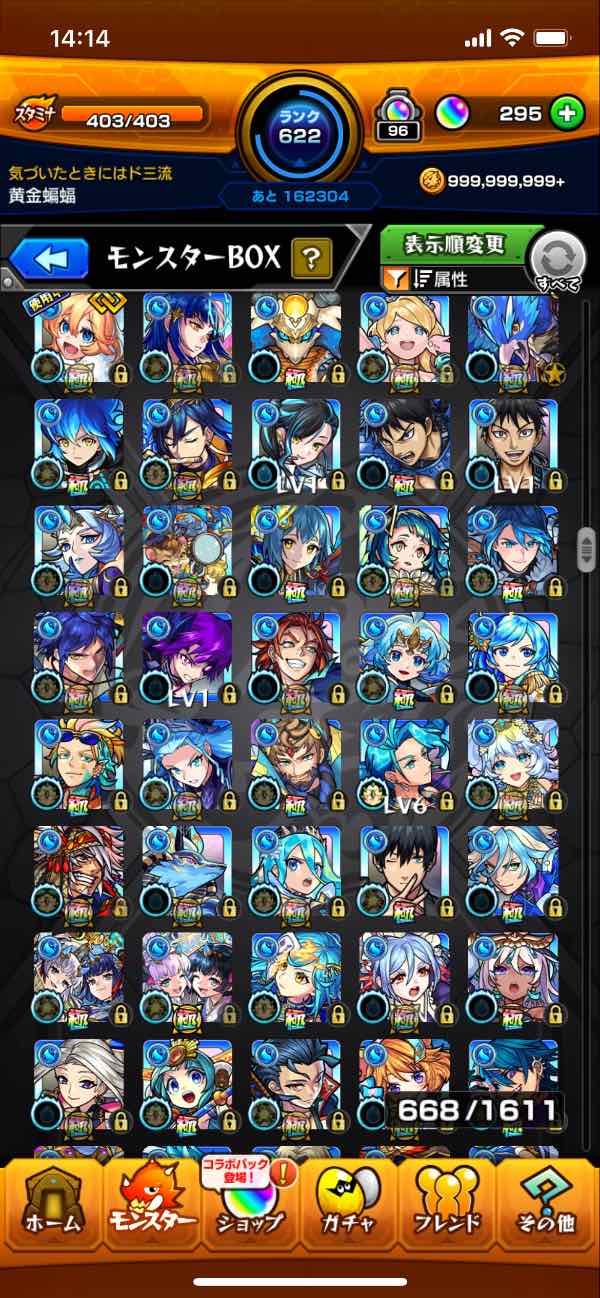Open the question mark help button

[311, 260]
